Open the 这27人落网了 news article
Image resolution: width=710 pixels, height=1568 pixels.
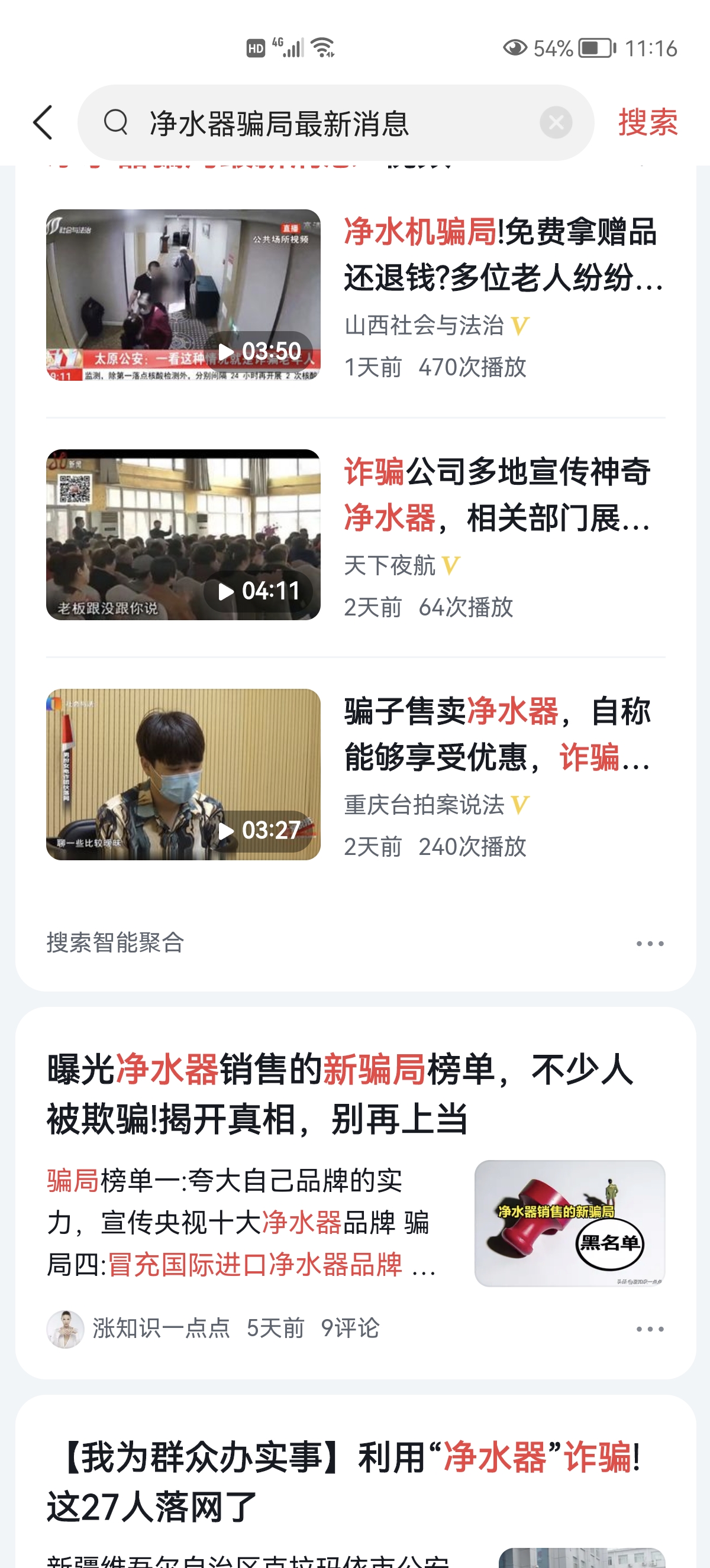coord(341,1482)
